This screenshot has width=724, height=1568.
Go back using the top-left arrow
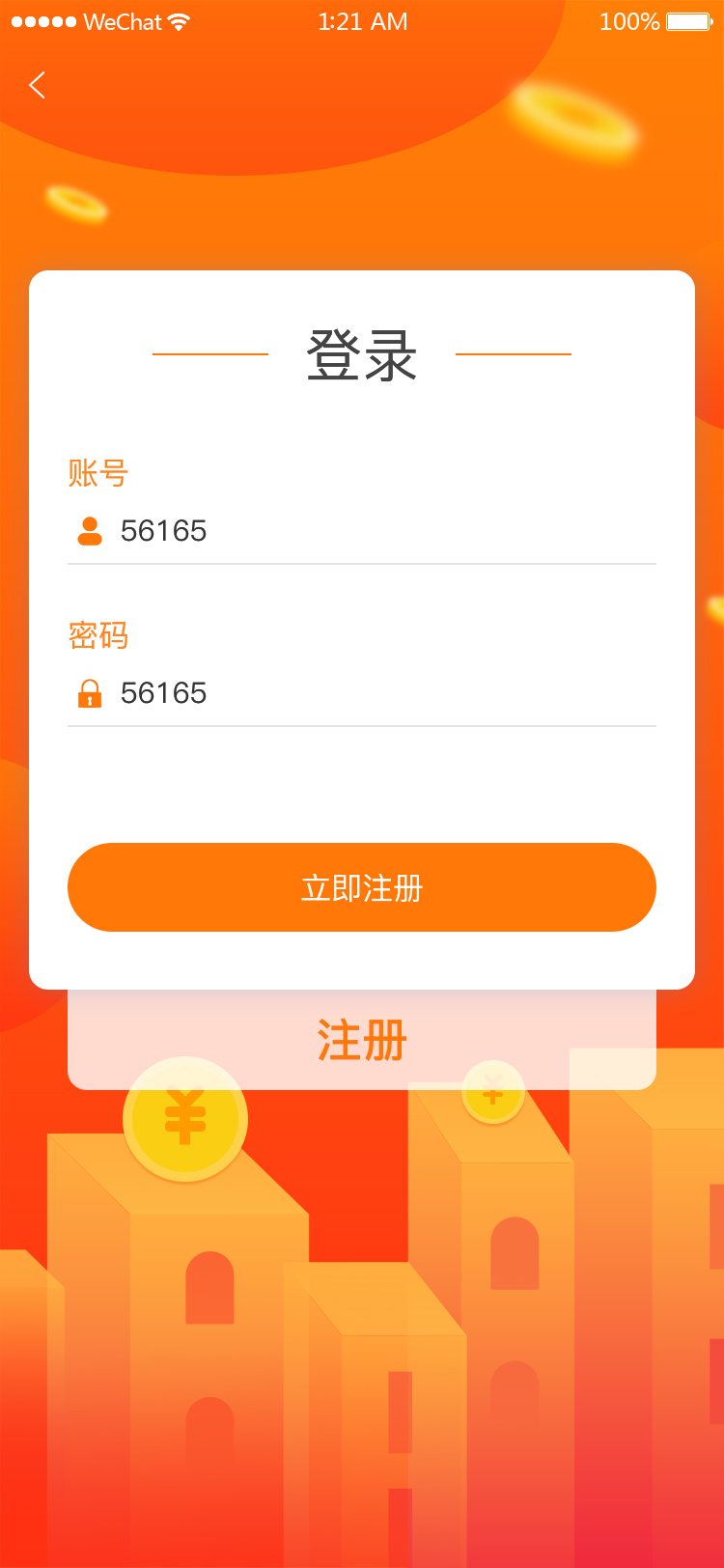pyautogui.click(x=38, y=85)
